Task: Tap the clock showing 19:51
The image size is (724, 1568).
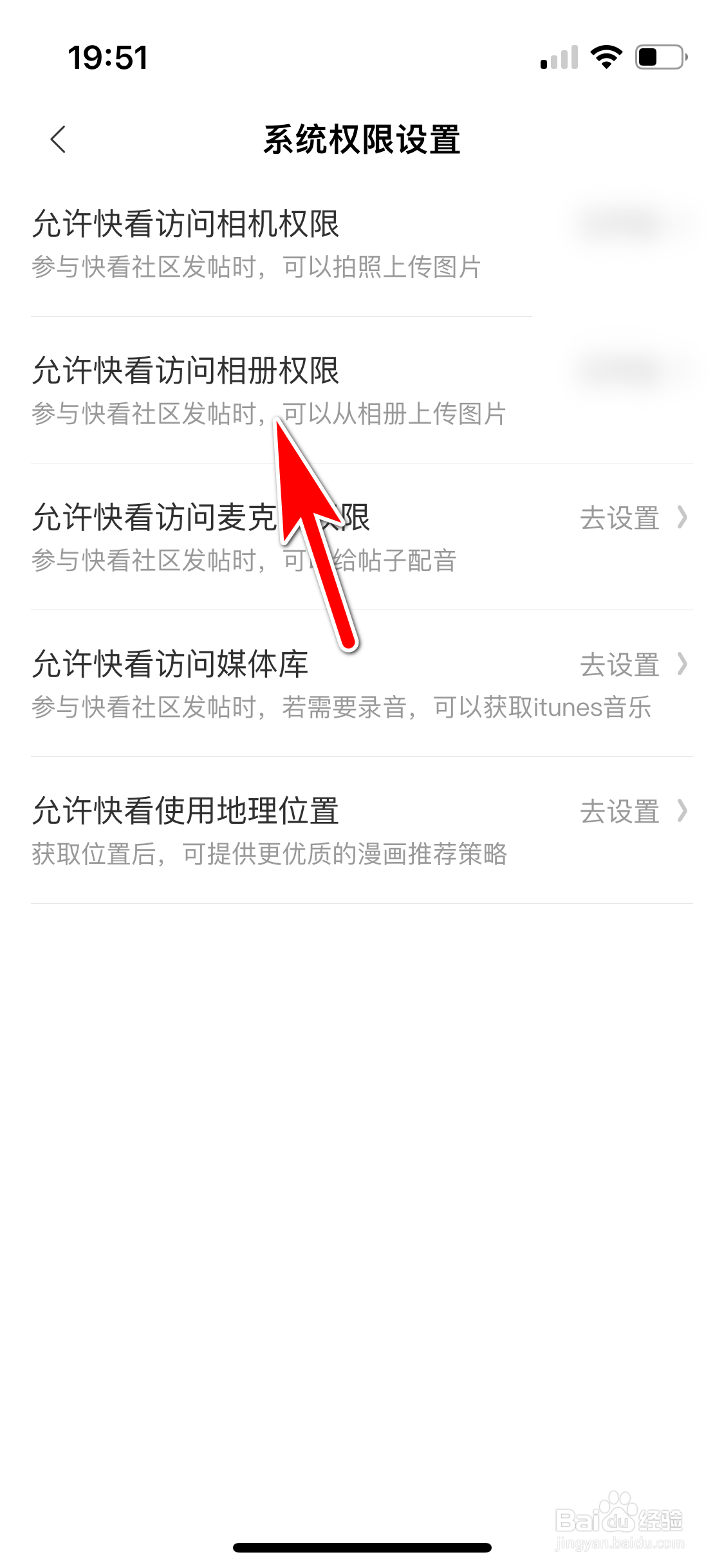Action: (x=108, y=57)
